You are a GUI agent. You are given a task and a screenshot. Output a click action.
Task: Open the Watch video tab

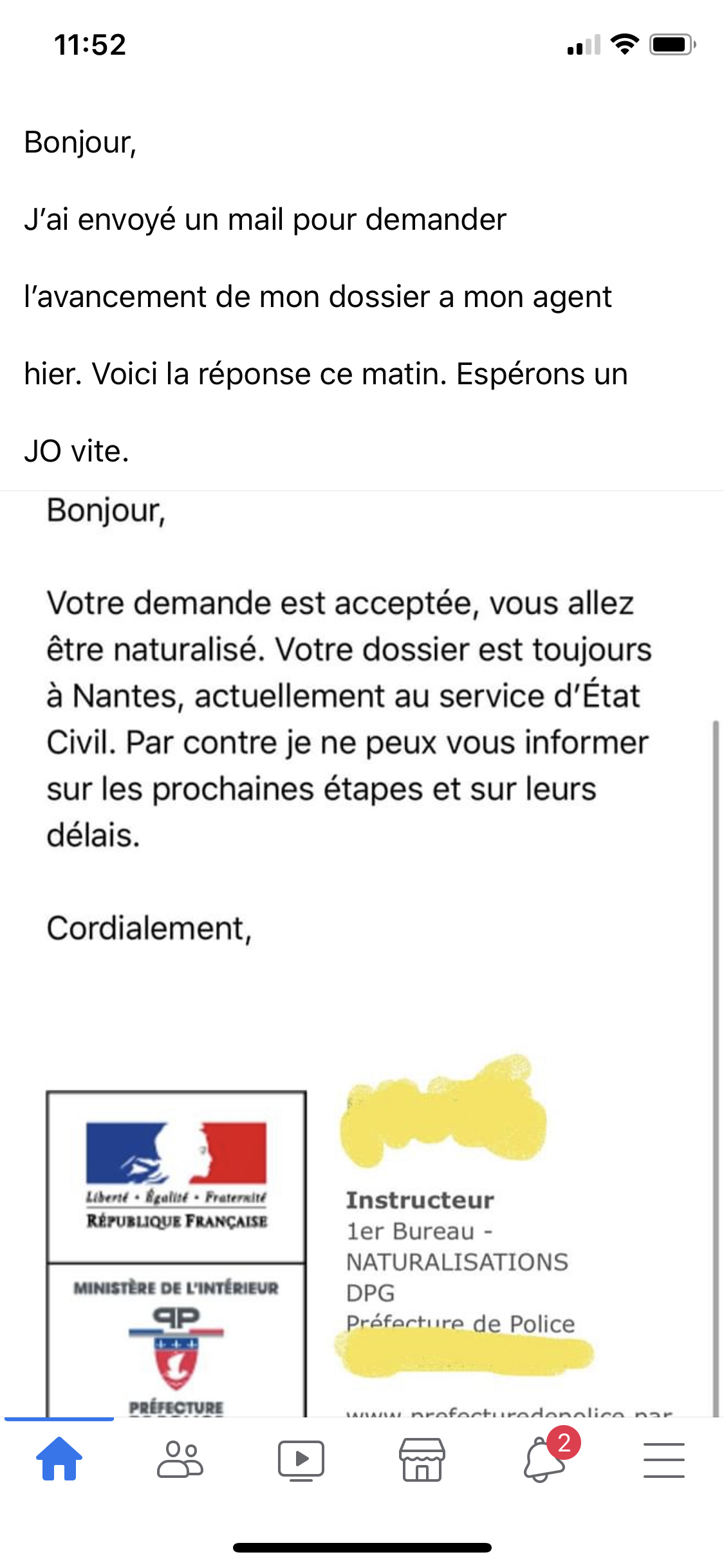(301, 1459)
